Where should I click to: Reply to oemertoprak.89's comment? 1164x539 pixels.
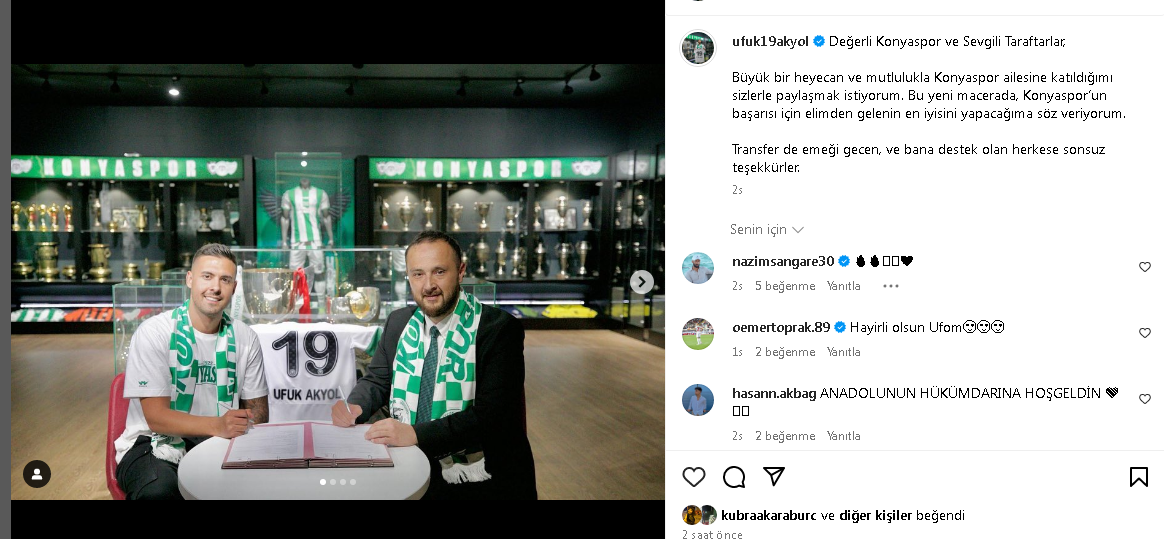tap(843, 352)
